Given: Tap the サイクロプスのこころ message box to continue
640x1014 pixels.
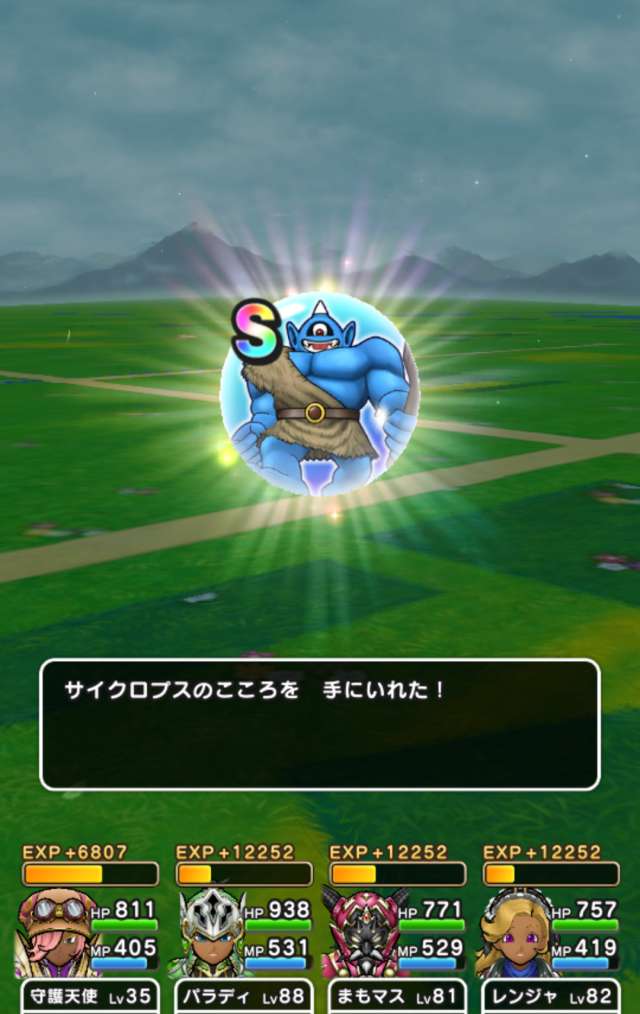Looking at the screenshot, I should point(319,724).
